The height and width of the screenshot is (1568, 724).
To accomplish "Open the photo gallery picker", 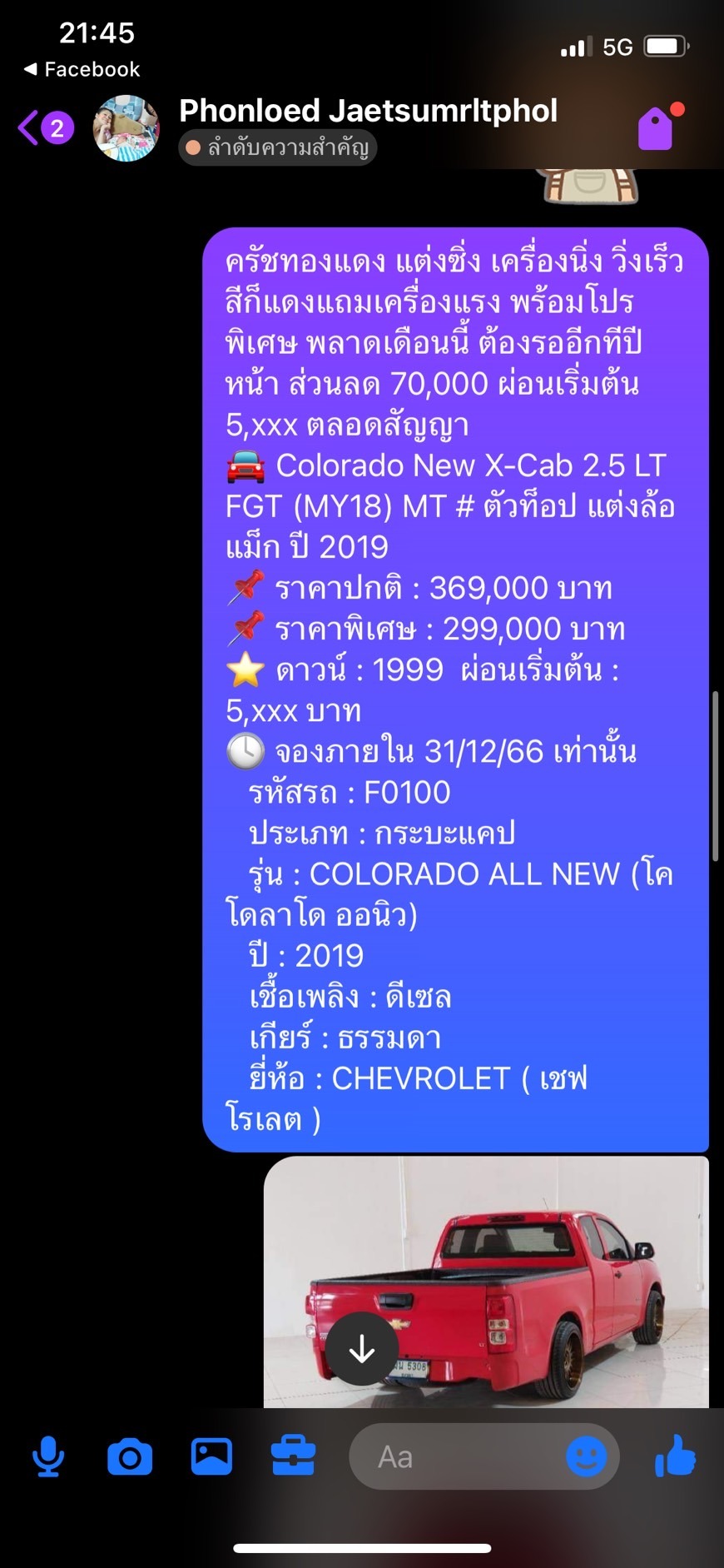I will (211, 1456).
